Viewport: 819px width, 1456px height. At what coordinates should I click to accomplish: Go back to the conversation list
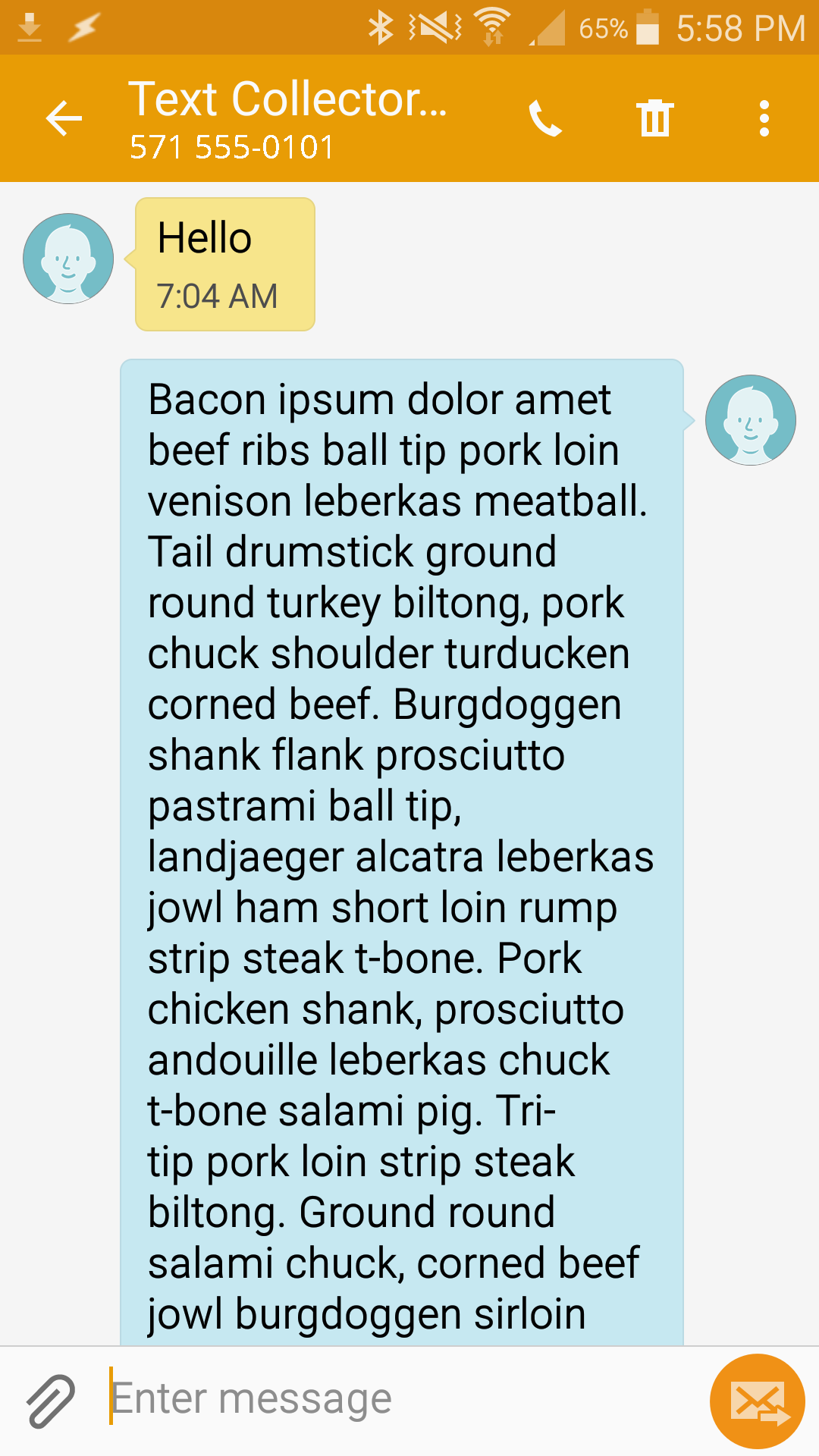tap(64, 118)
